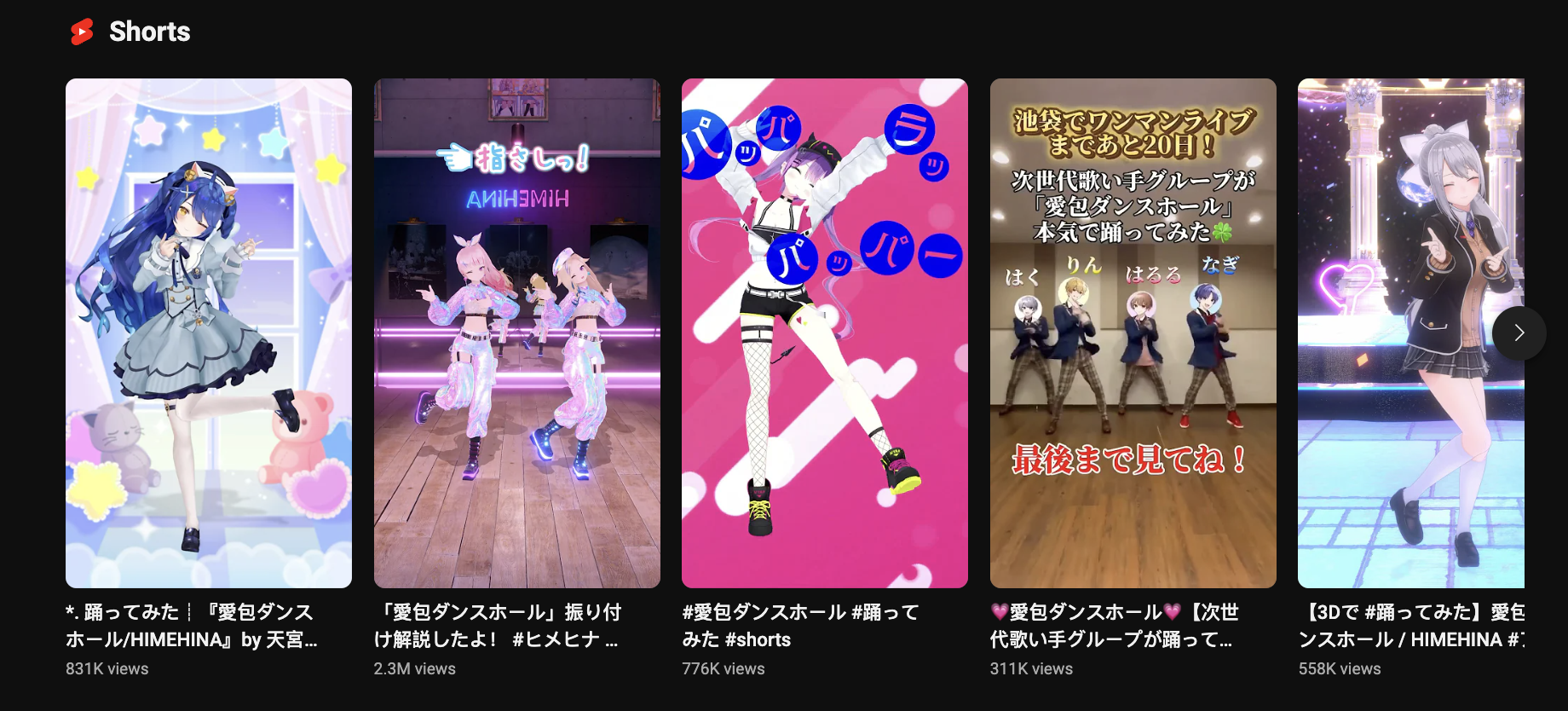1568x711 pixels.
Task: Play the 2.3M views choreography explanation Short
Action: (516, 332)
